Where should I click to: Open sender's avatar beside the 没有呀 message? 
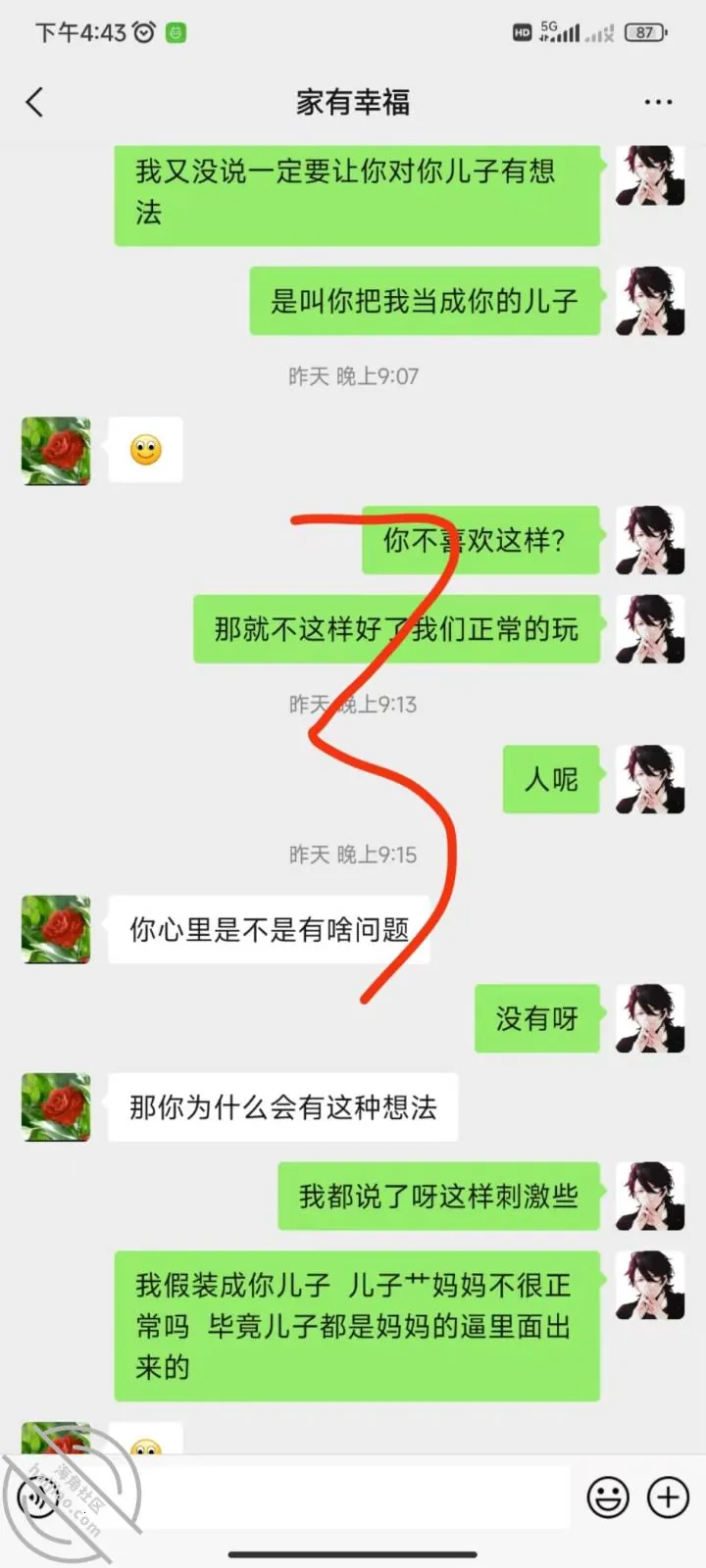coord(649,1019)
